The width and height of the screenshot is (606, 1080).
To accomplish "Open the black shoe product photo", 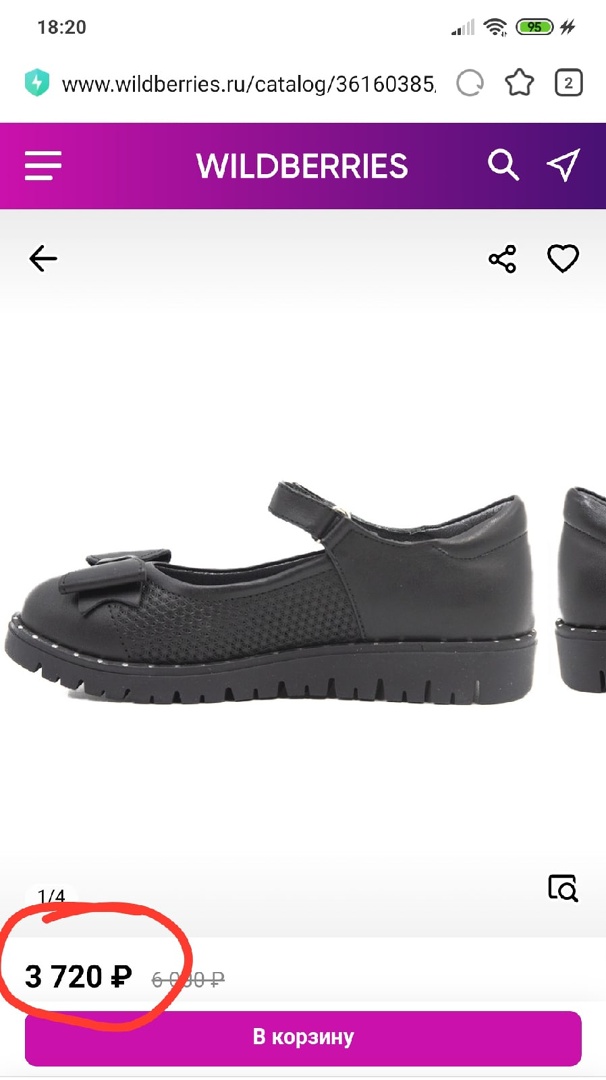I will pyautogui.click(x=280, y=590).
